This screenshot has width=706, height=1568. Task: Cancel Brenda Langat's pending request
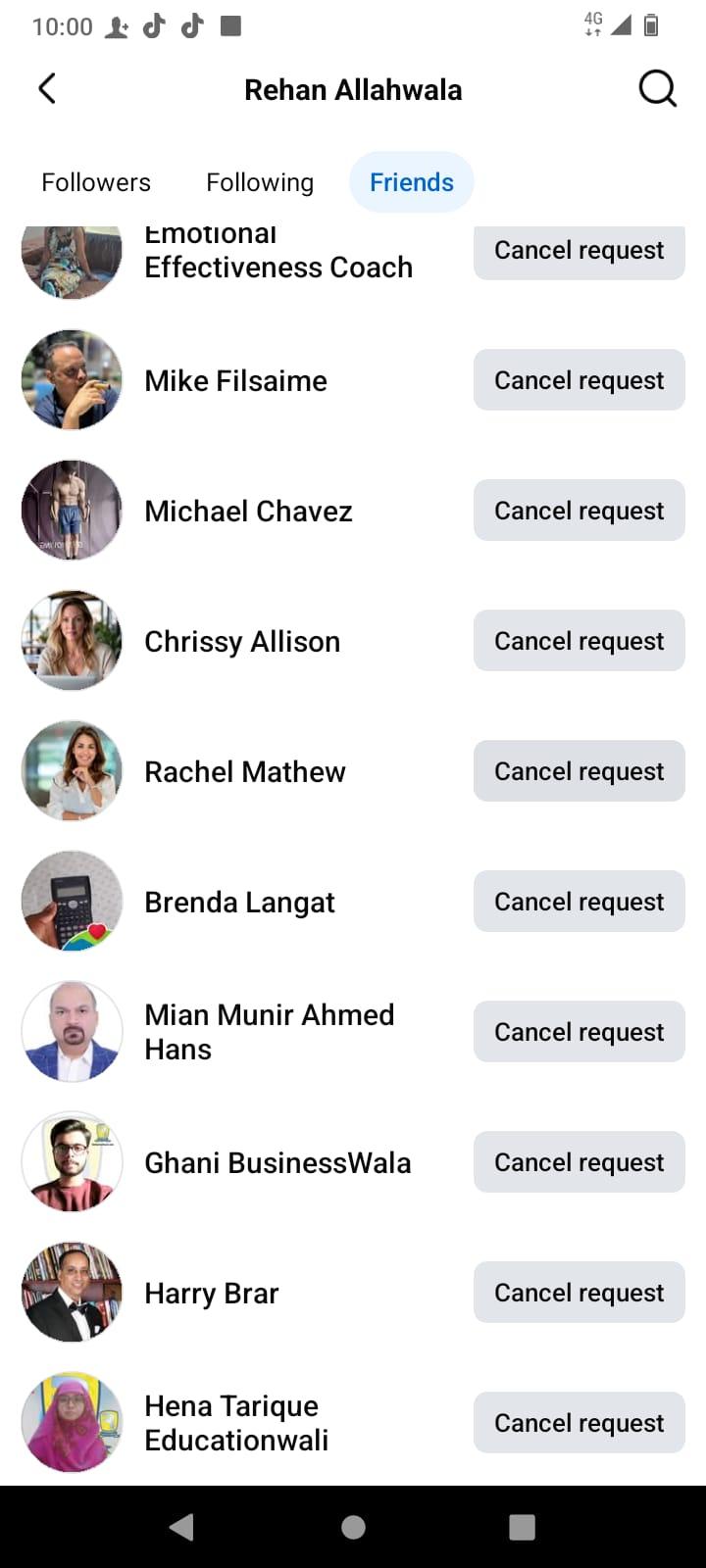tap(579, 902)
